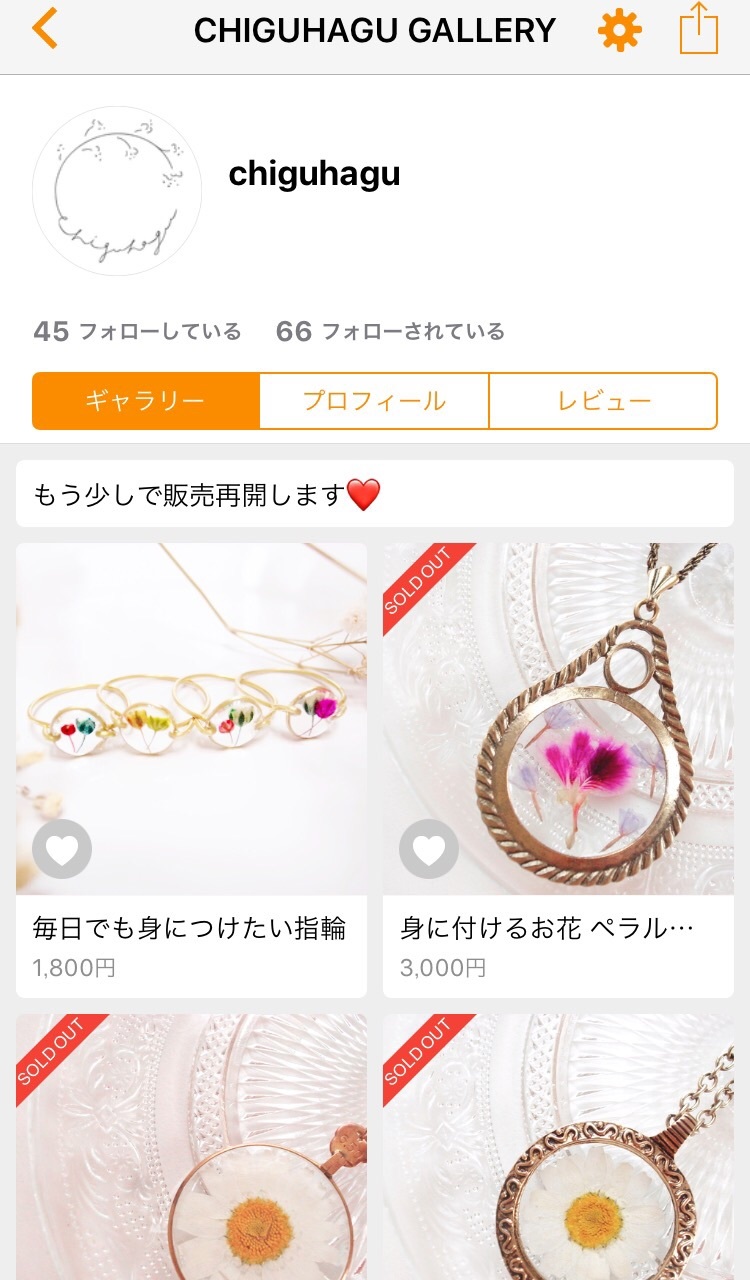This screenshot has height=1280, width=750.
Task: Switch to the プロフィール tab
Action: pos(375,401)
